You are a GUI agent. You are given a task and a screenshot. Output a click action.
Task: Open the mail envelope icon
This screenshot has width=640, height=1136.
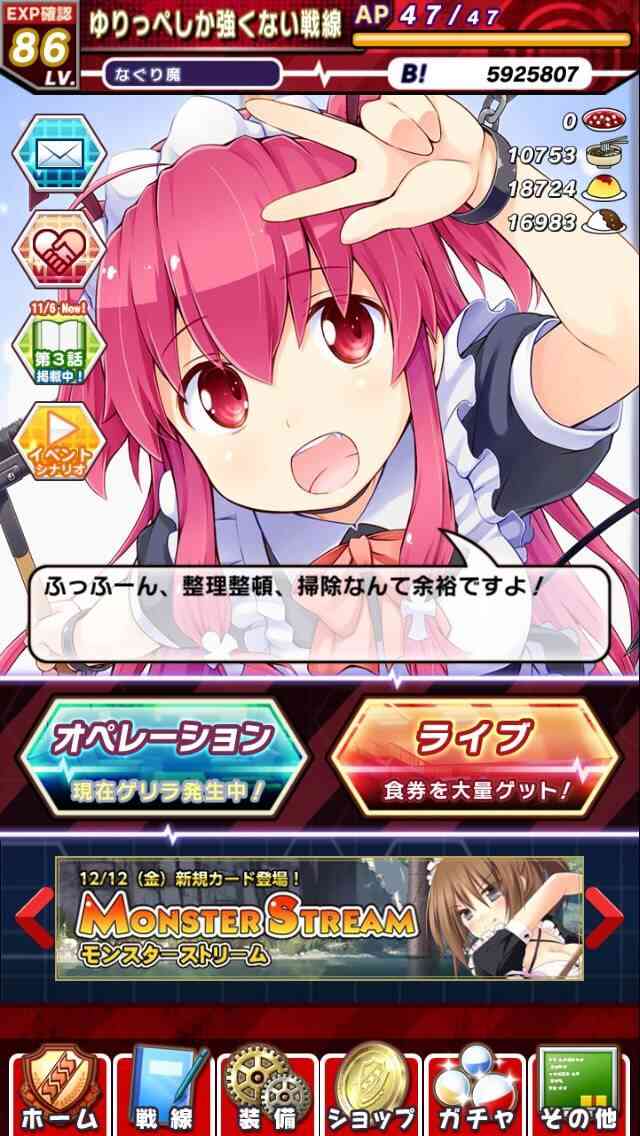[60, 153]
